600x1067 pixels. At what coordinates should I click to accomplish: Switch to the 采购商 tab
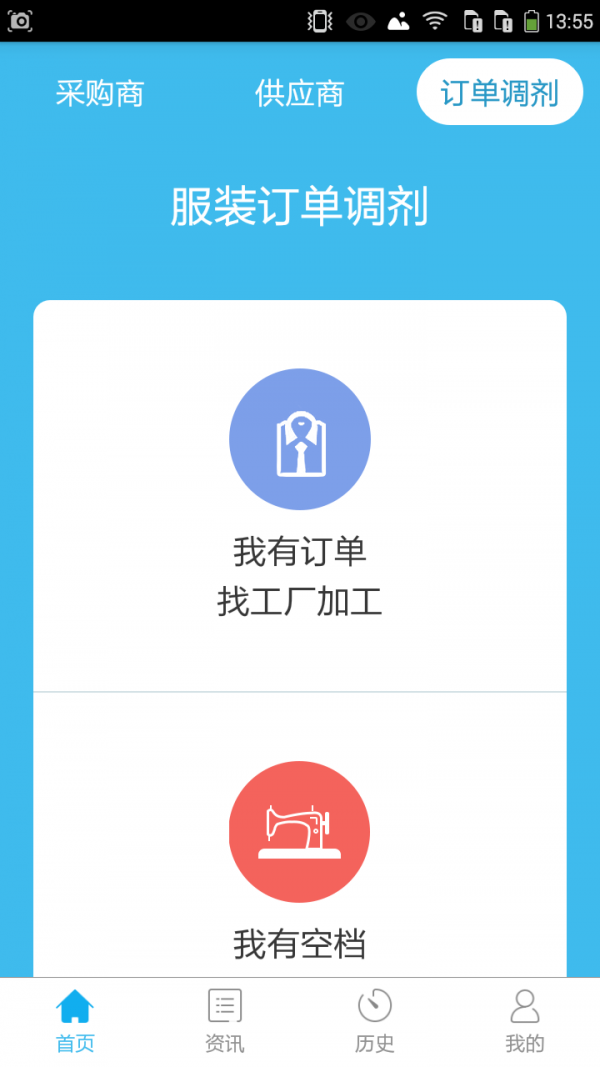(100, 93)
